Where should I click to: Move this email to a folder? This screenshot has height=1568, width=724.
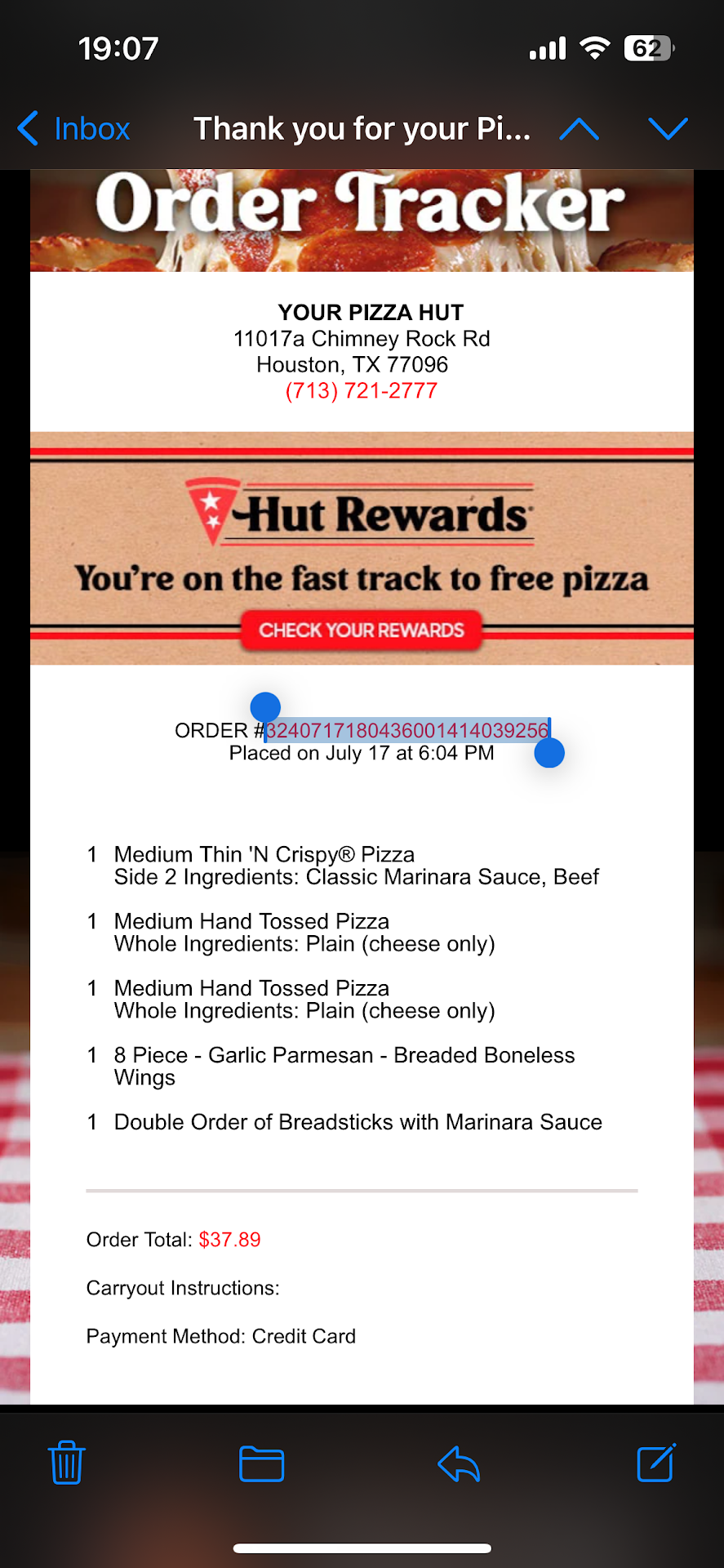[262, 1463]
